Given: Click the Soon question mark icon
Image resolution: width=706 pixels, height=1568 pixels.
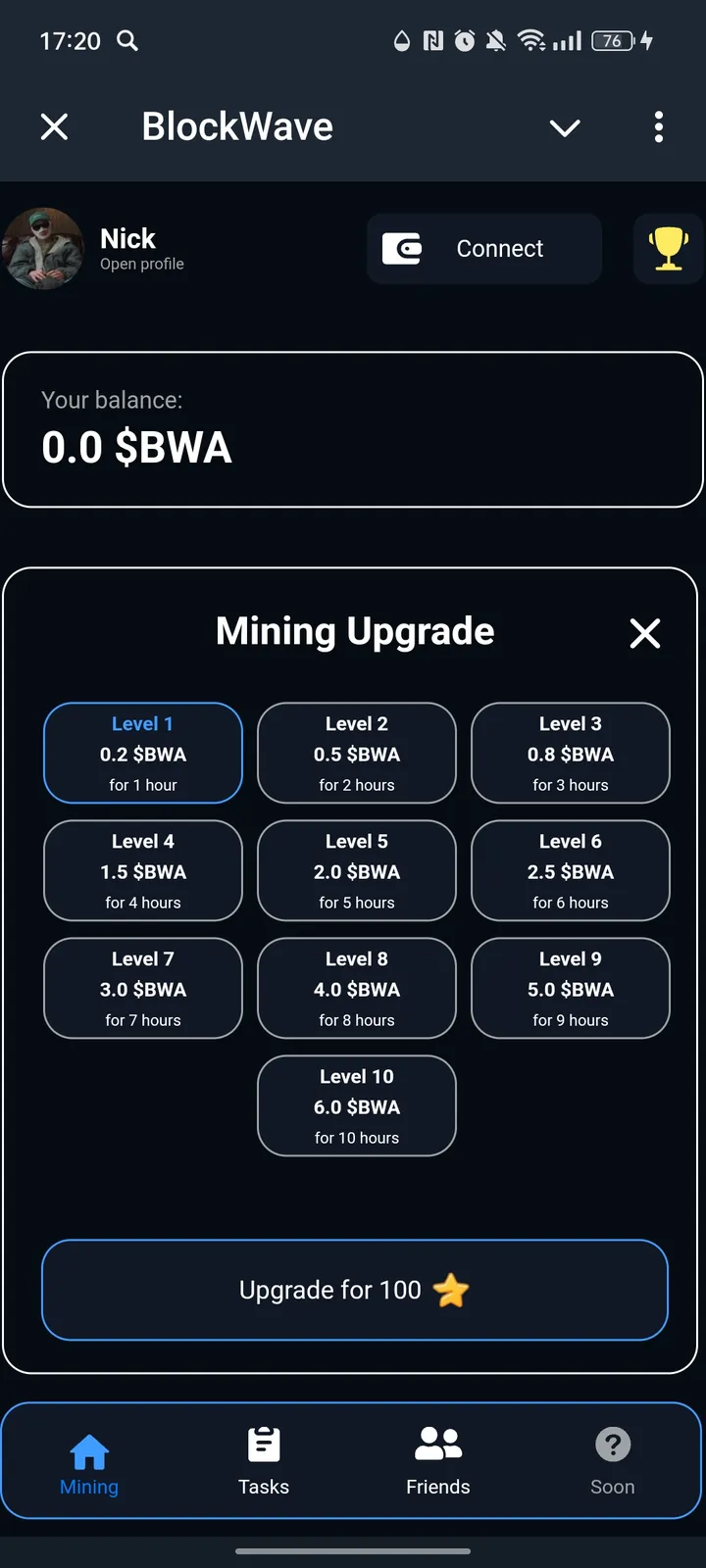Looking at the screenshot, I should coord(612,1444).
